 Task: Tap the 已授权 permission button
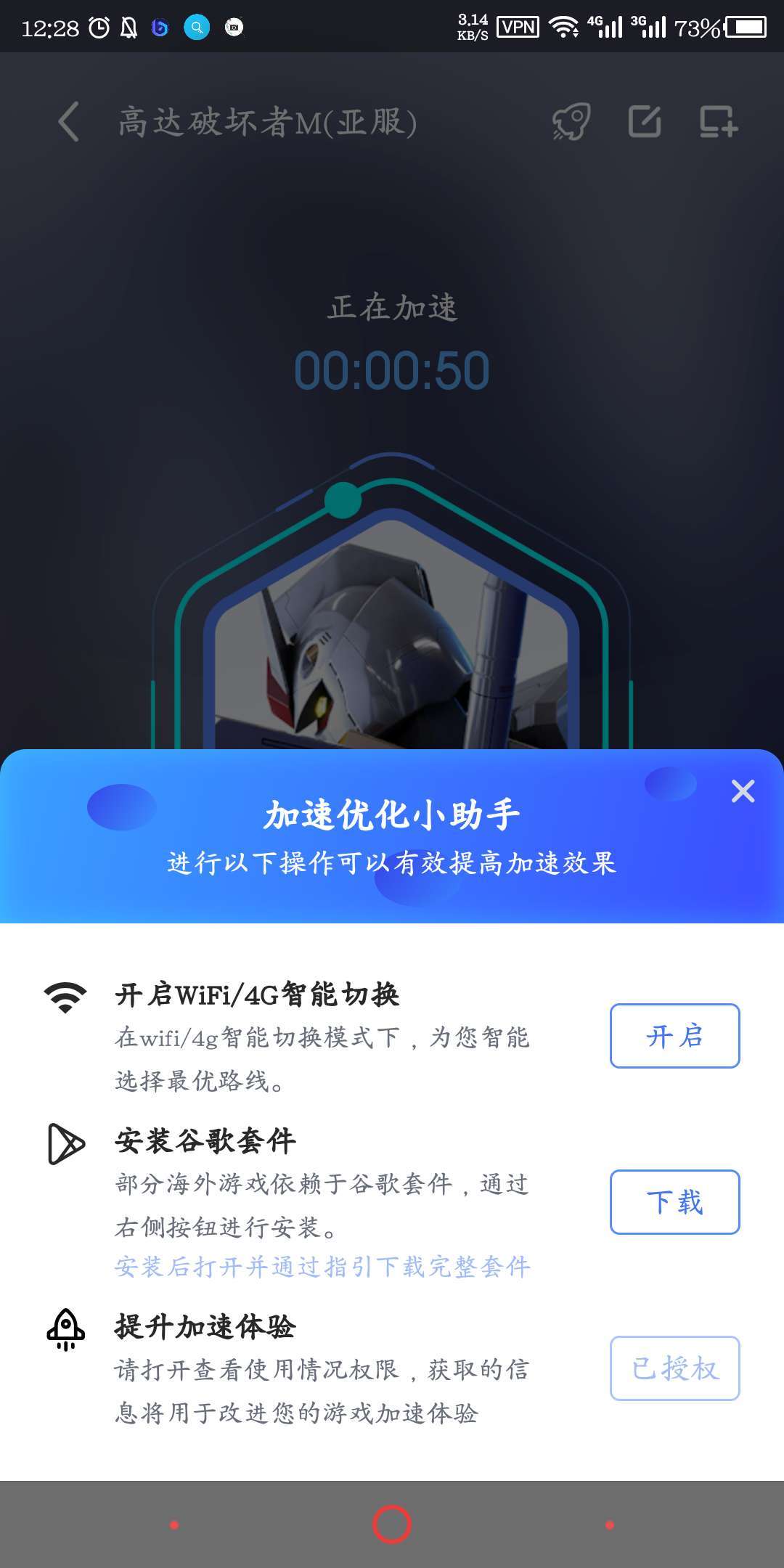pyautogui.click(x=674, y=1368)
